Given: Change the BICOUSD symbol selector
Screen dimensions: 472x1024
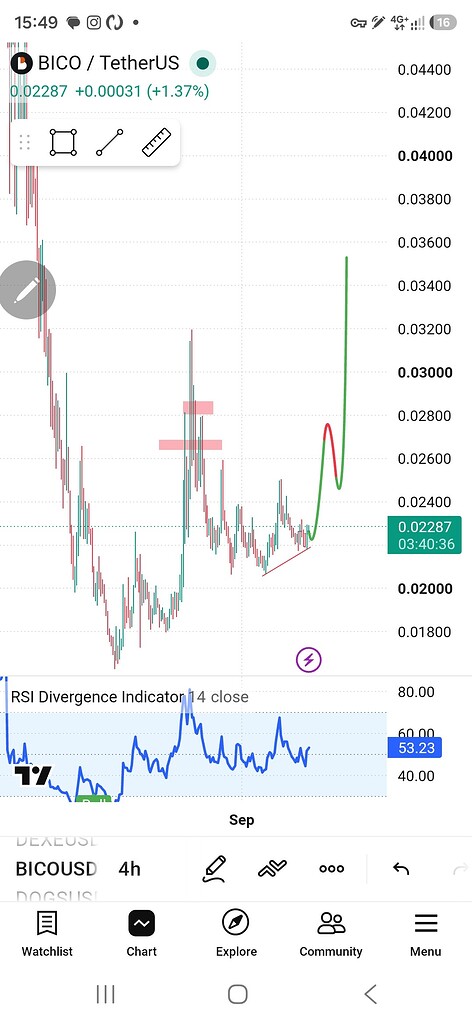Looking at the screenshot, I should click(x=56, y=869).
